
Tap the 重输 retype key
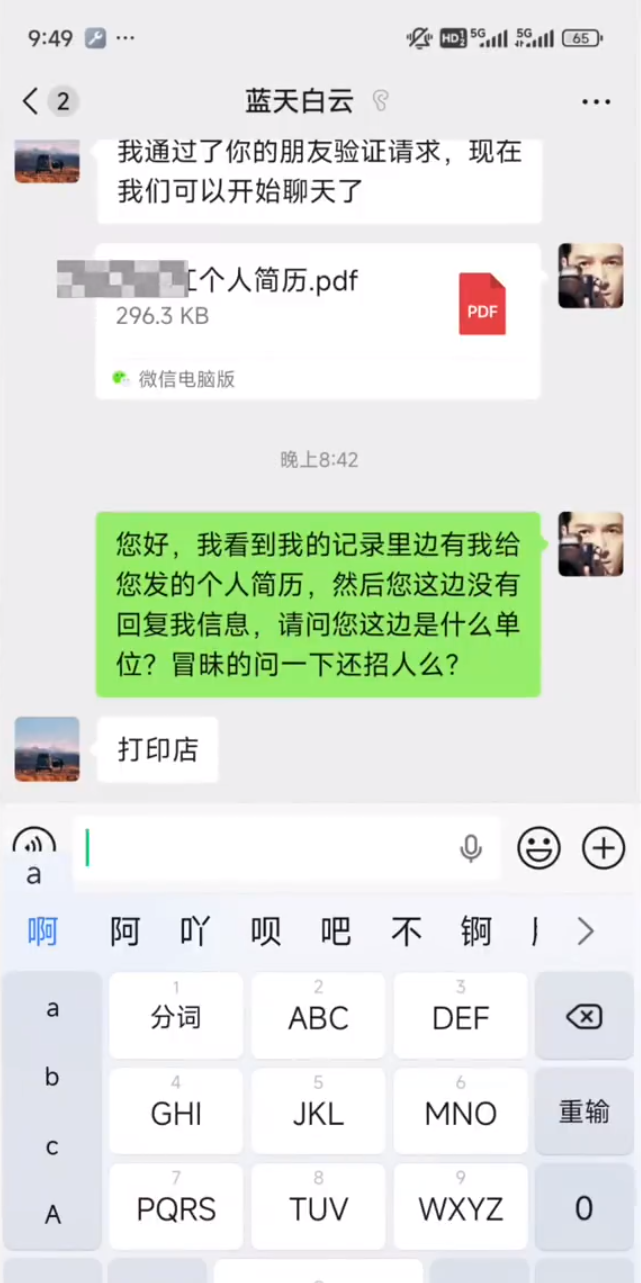(584, 1112)
